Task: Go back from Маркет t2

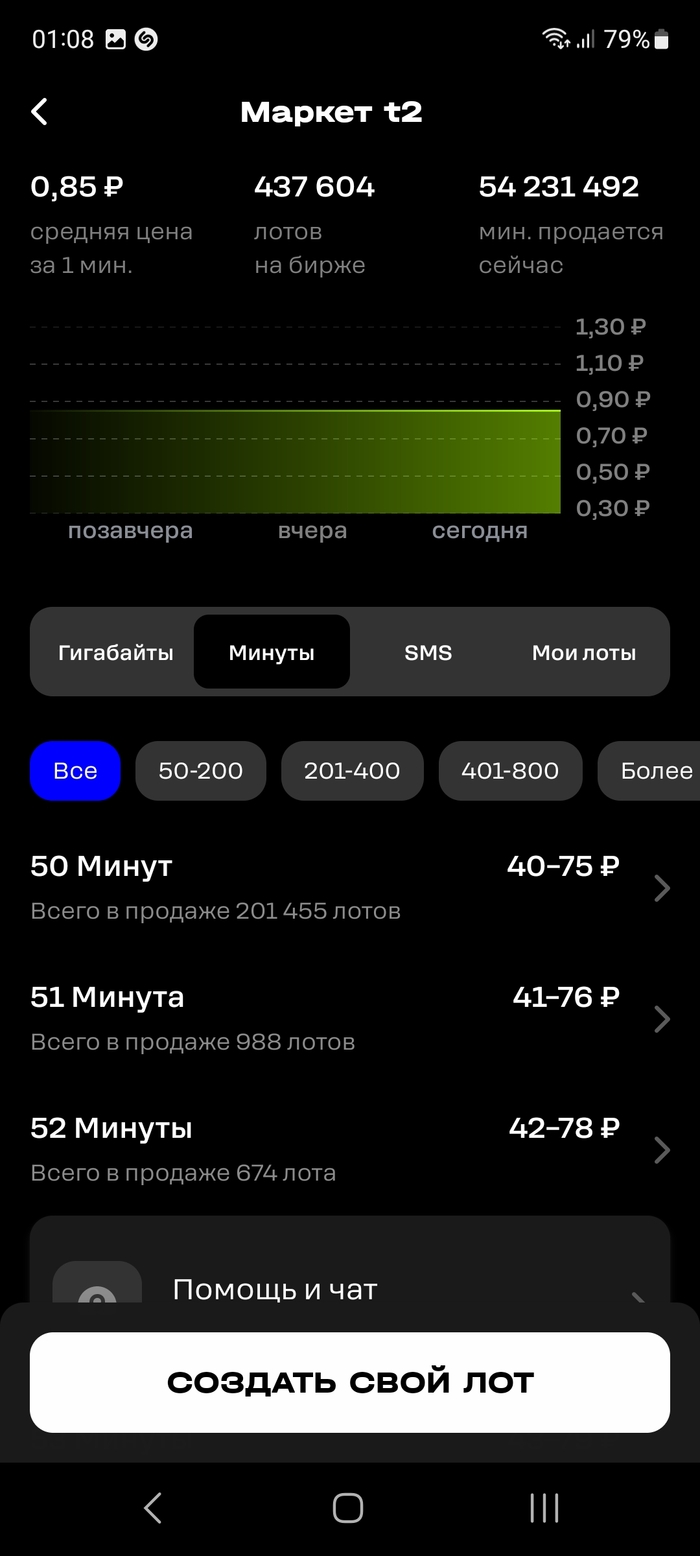Action: click(x=39, y=112)
